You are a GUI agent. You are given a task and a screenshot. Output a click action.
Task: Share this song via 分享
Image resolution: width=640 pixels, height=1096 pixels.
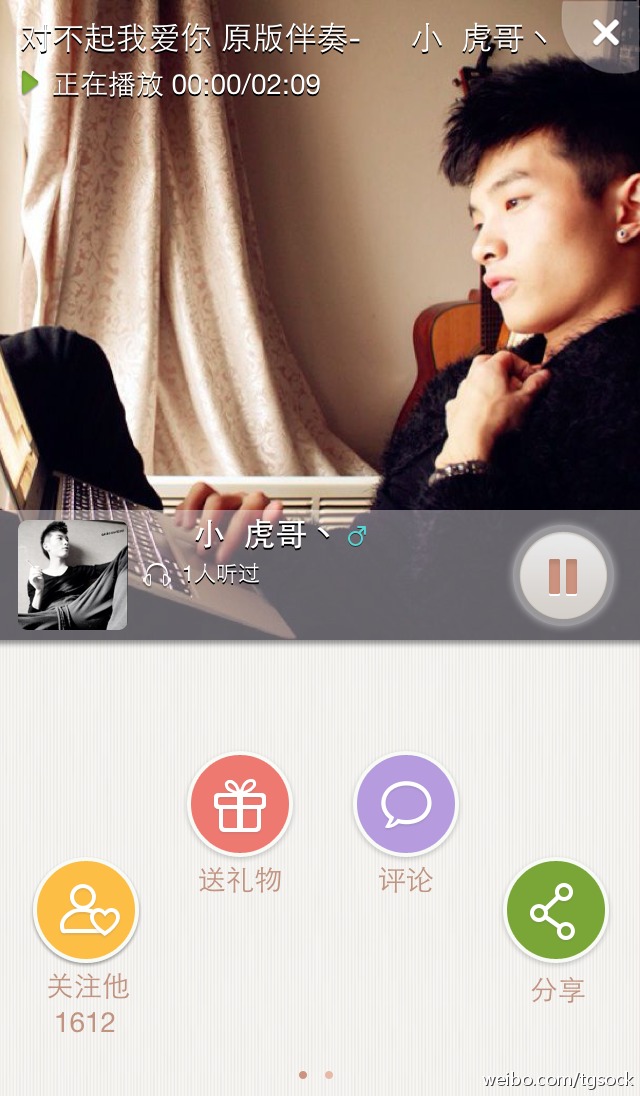click(556, 911)
